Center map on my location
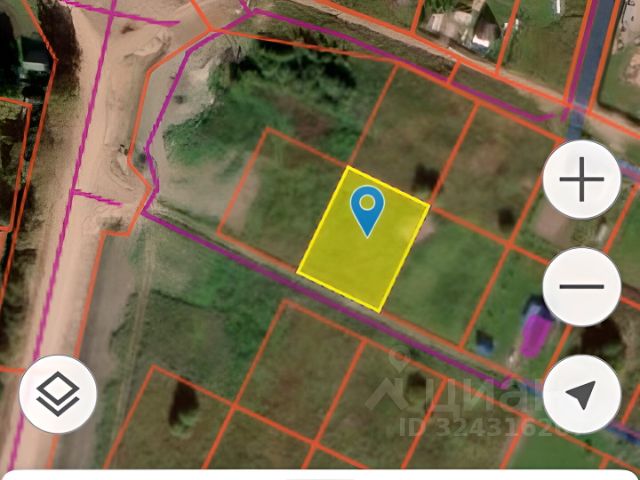The width and height of the screenshot is (640, 480). [582, 394]
